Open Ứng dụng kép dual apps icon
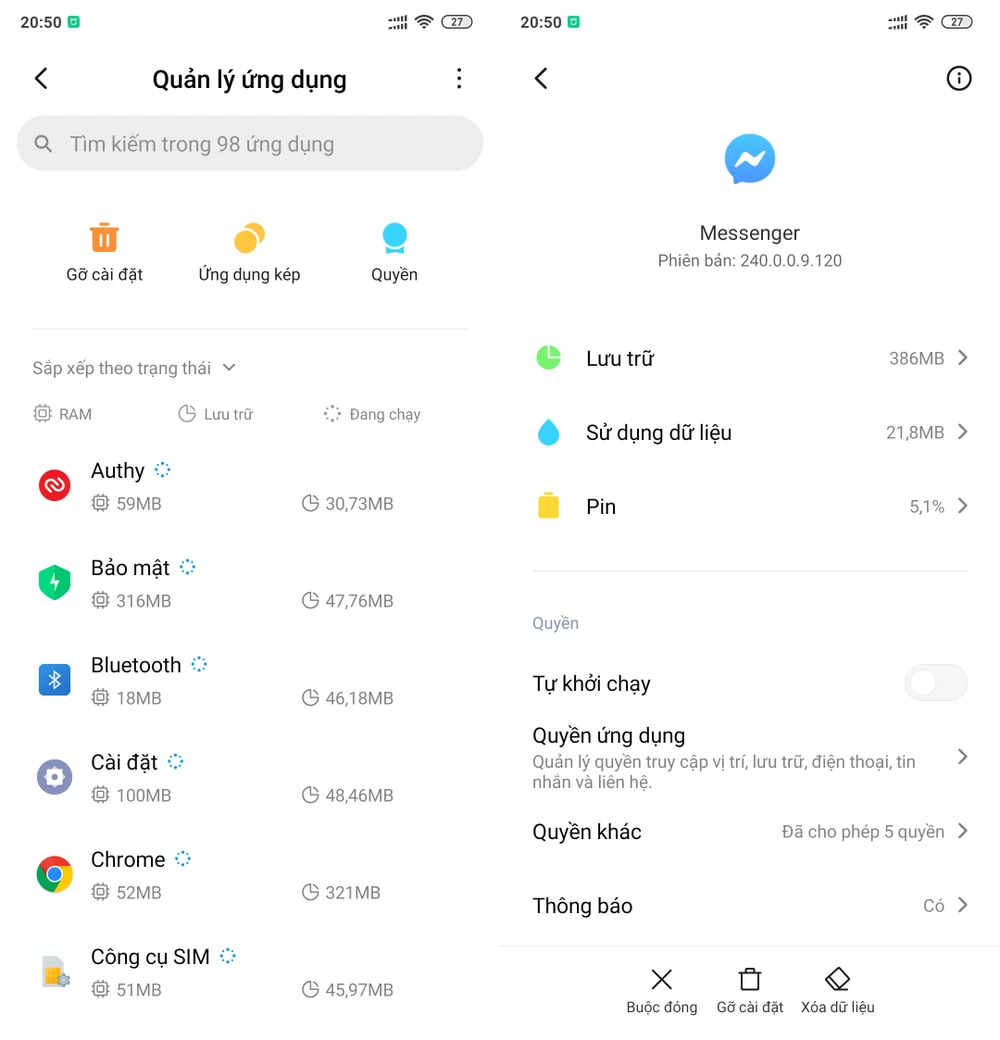This screenshot has width=1000, height=1040. (x=248, y=238)
